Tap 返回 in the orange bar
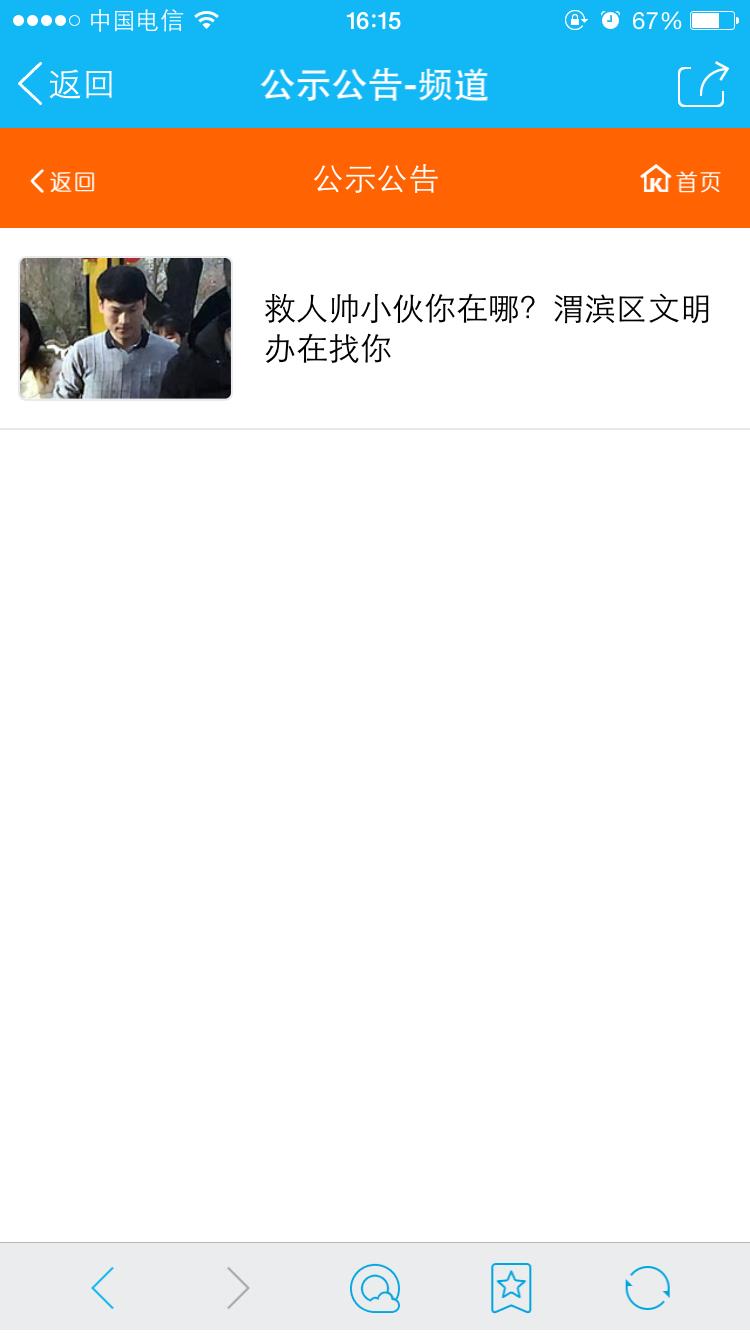Screen dimensions: 750x1334 [63, 181]
